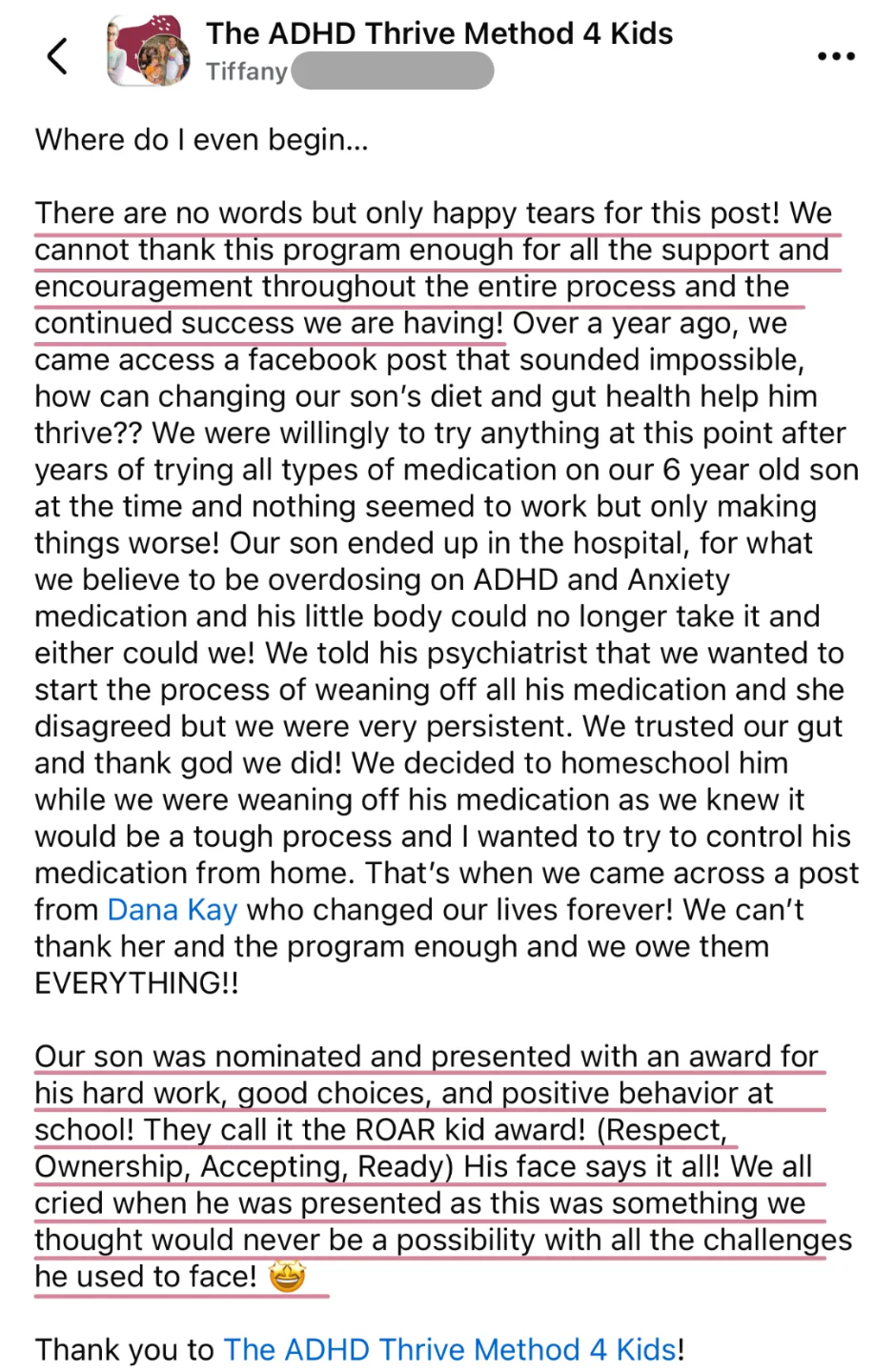895x1372 pixels.
Task: Follow the blue ADHD Thrive Method link after "Thank you to"
Action: point(450,1349)
